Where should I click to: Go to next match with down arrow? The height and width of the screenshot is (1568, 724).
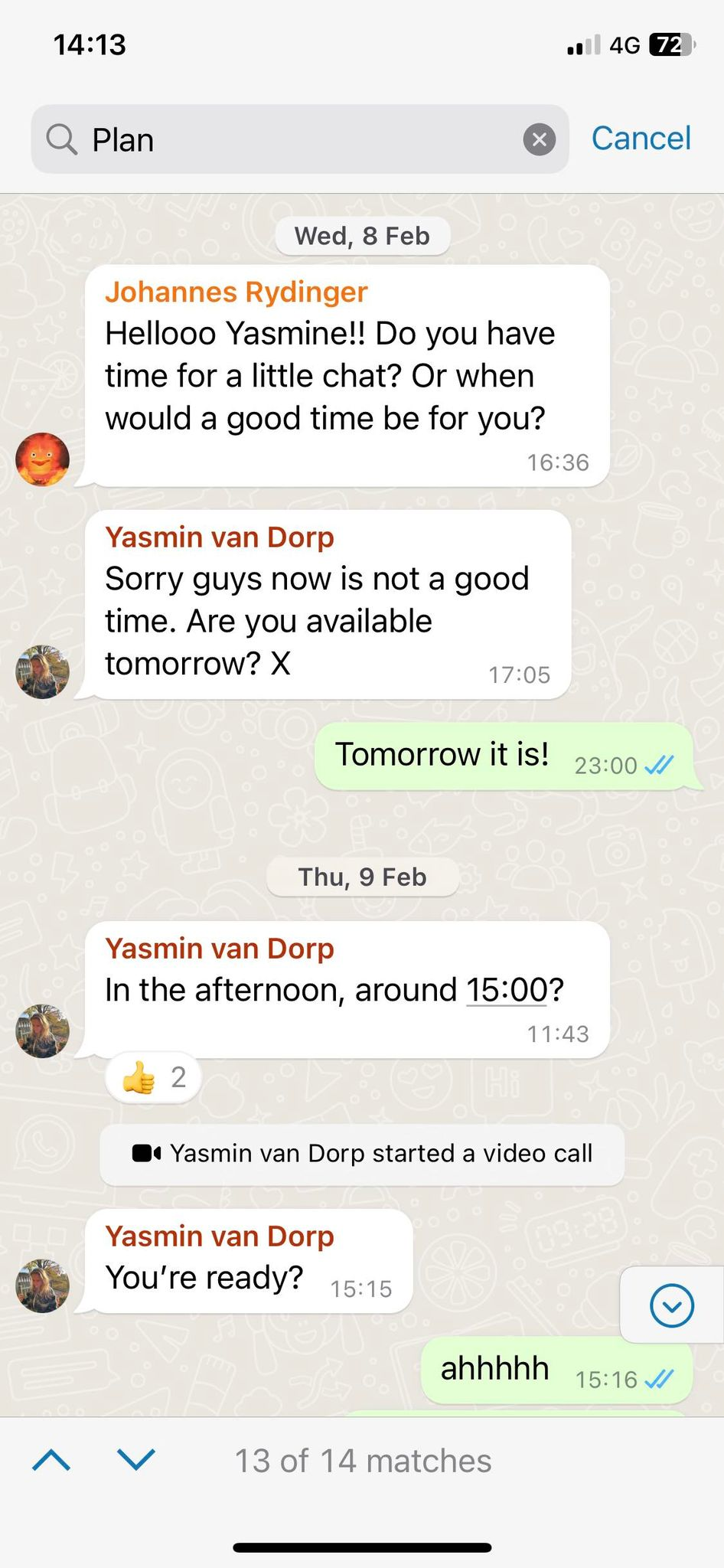[x=137, y=1460]
